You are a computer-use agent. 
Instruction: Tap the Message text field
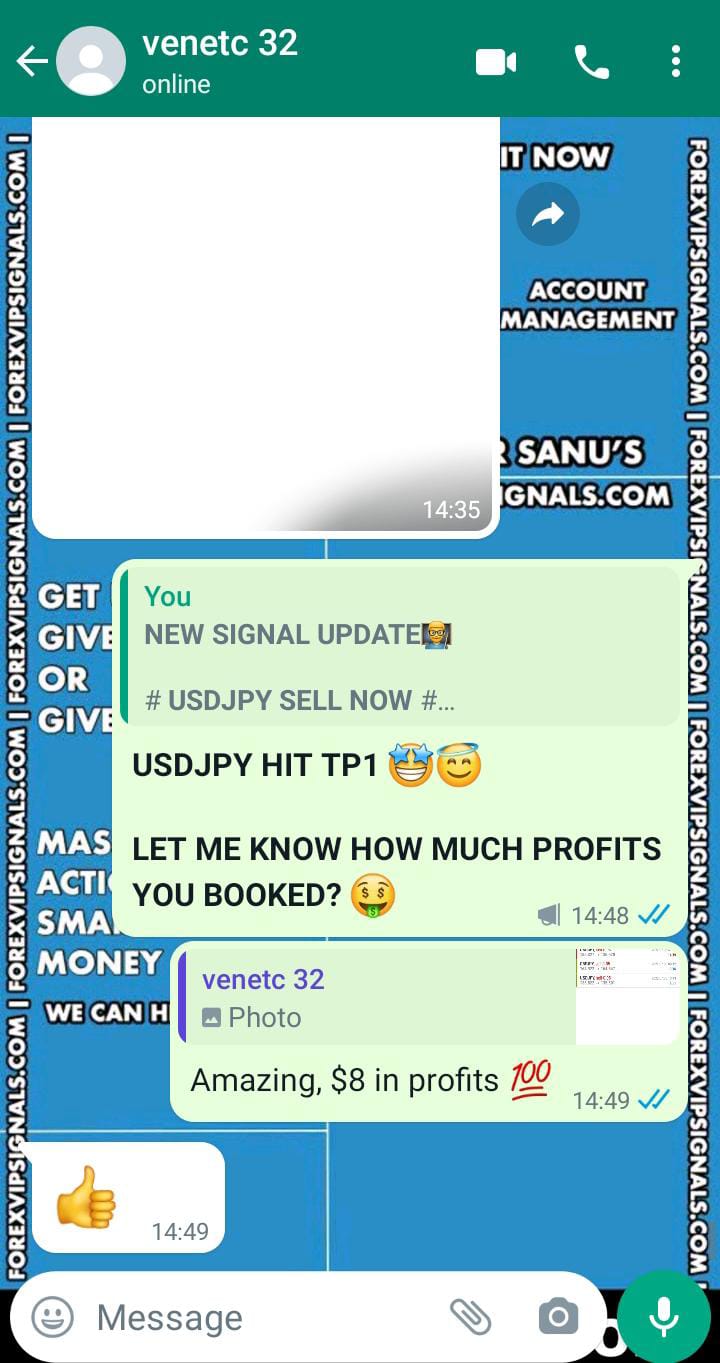click(260, 1317)
